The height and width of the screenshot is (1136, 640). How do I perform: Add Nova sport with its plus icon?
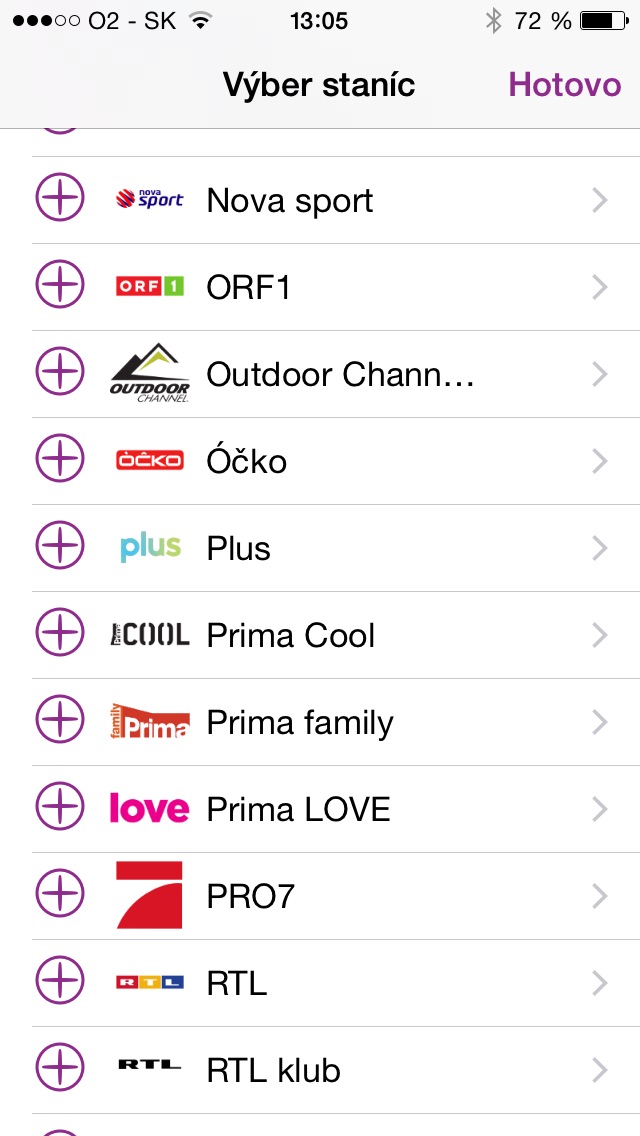point(60,200)
